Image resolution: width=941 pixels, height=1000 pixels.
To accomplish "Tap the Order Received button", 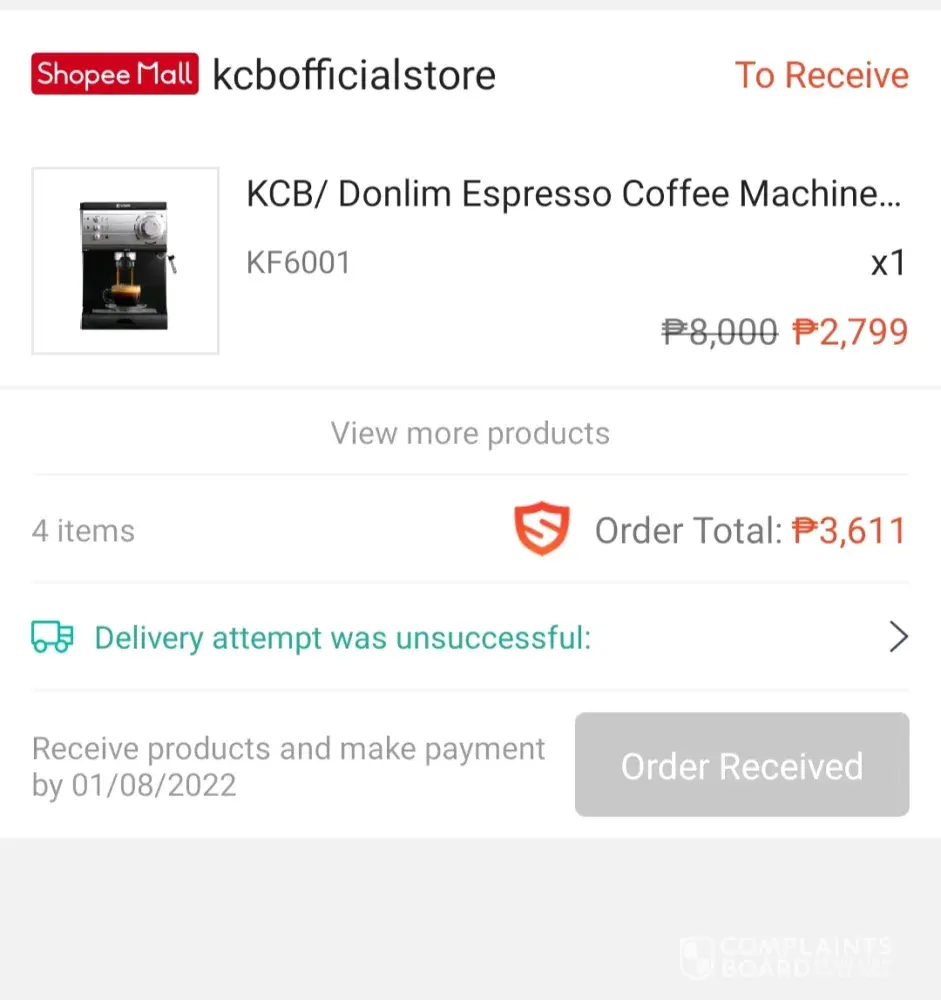I will click(741, 766).
